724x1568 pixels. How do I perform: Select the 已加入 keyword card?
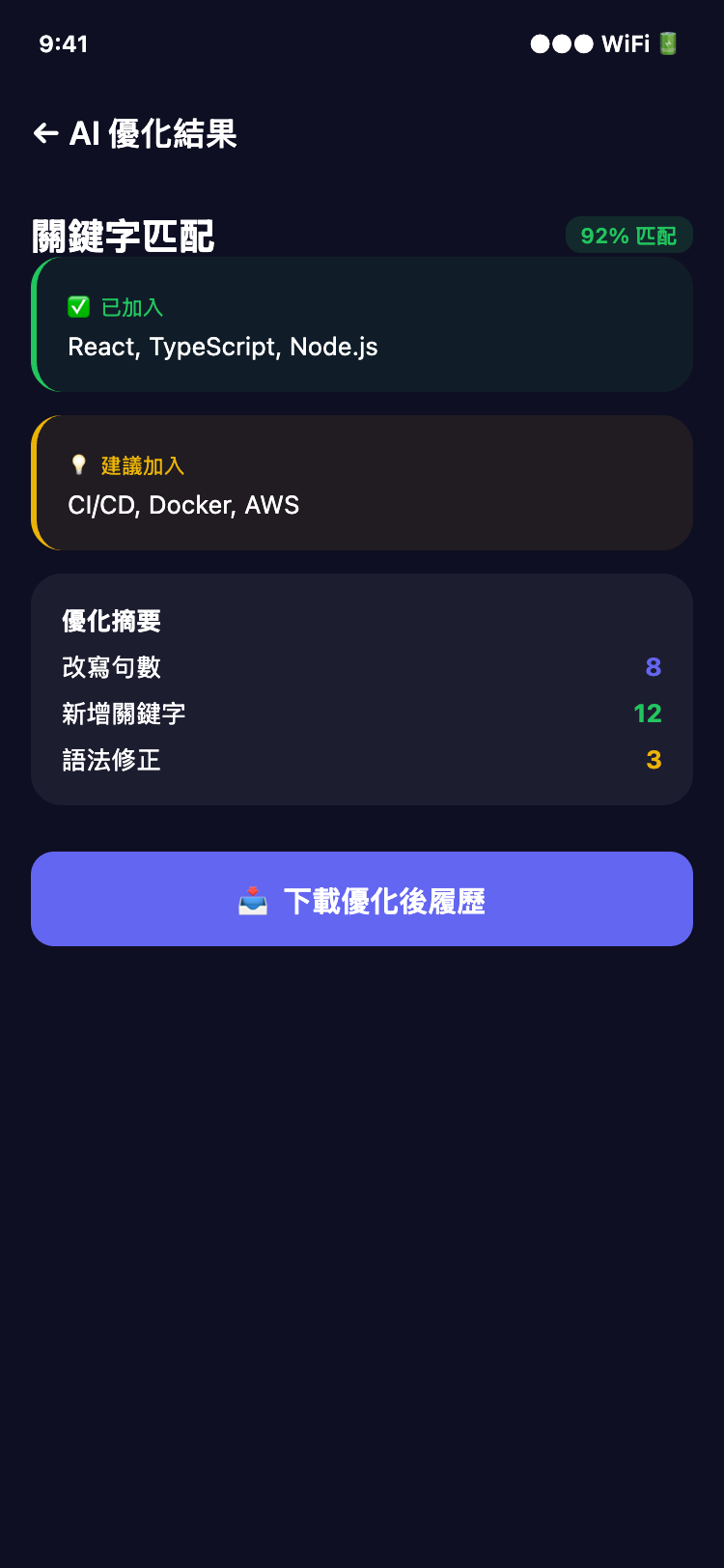(x=362, y=324)
